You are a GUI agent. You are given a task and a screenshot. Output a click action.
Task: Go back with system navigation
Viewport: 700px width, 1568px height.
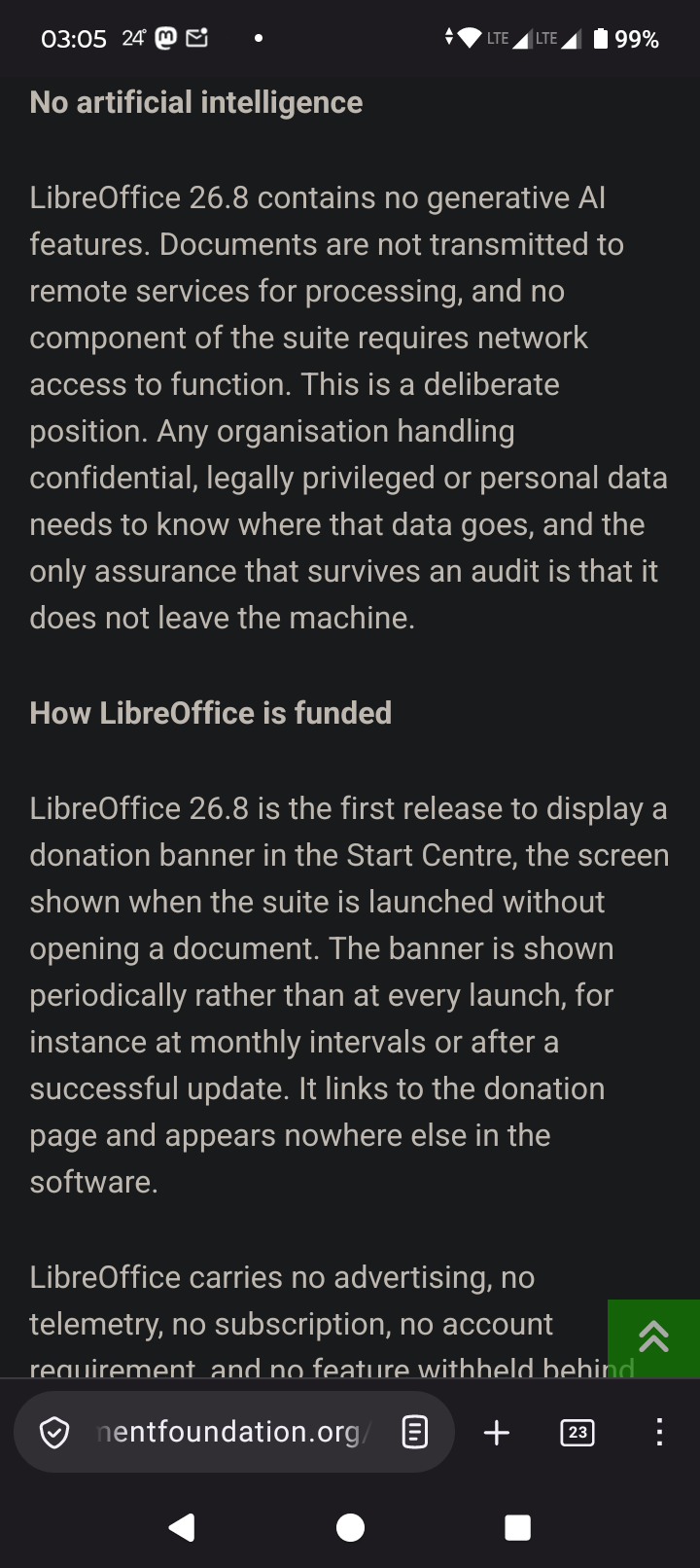tap(182, 1527)
